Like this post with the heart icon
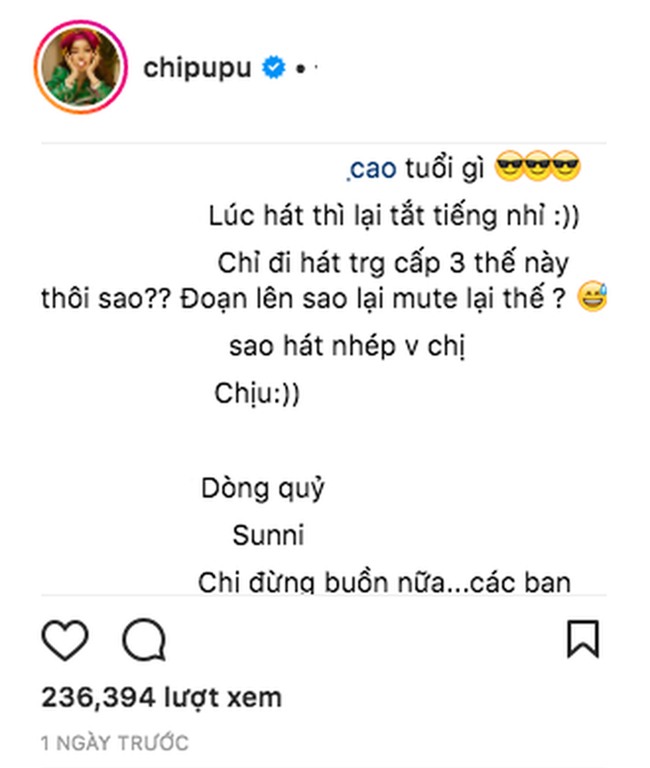 66,640
